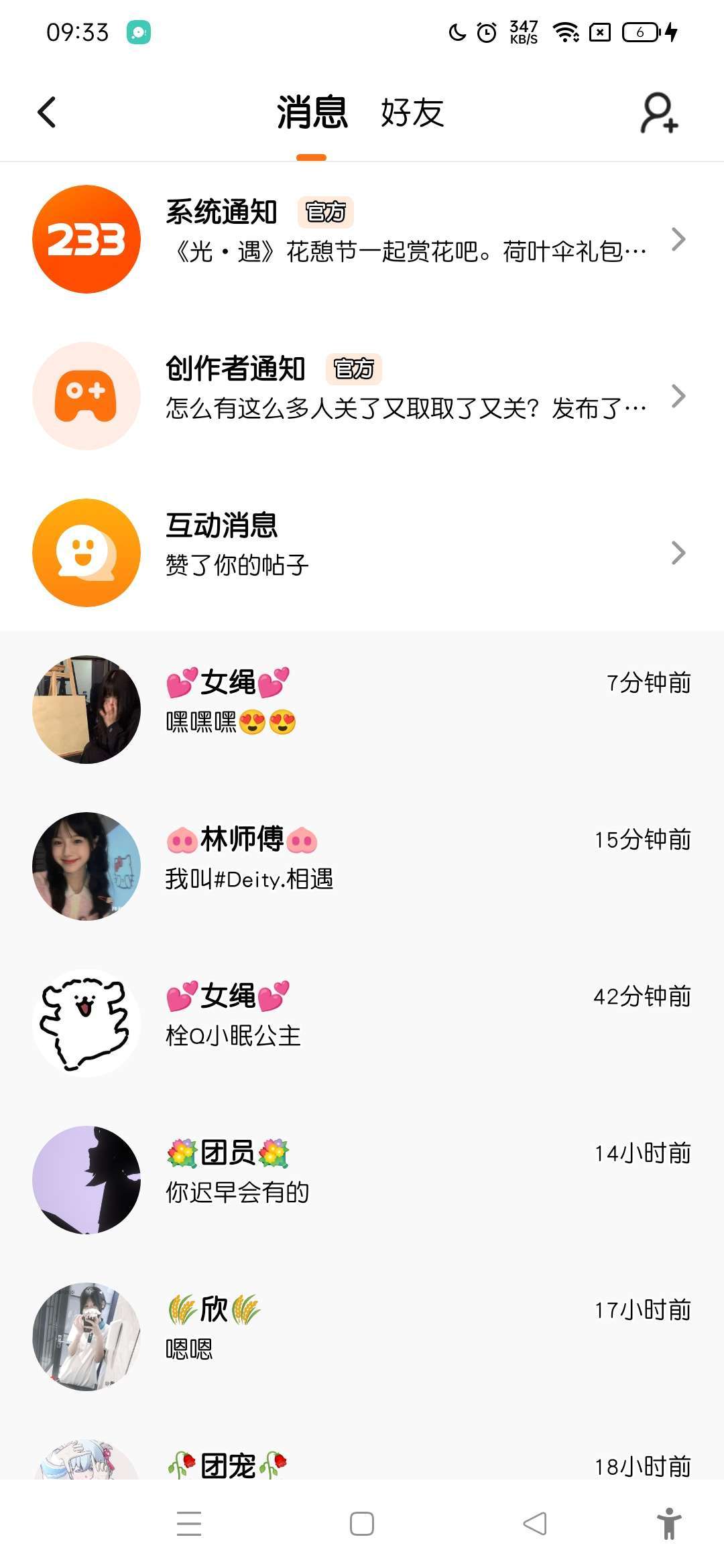Open the chat with 欣

[362, 1336]
